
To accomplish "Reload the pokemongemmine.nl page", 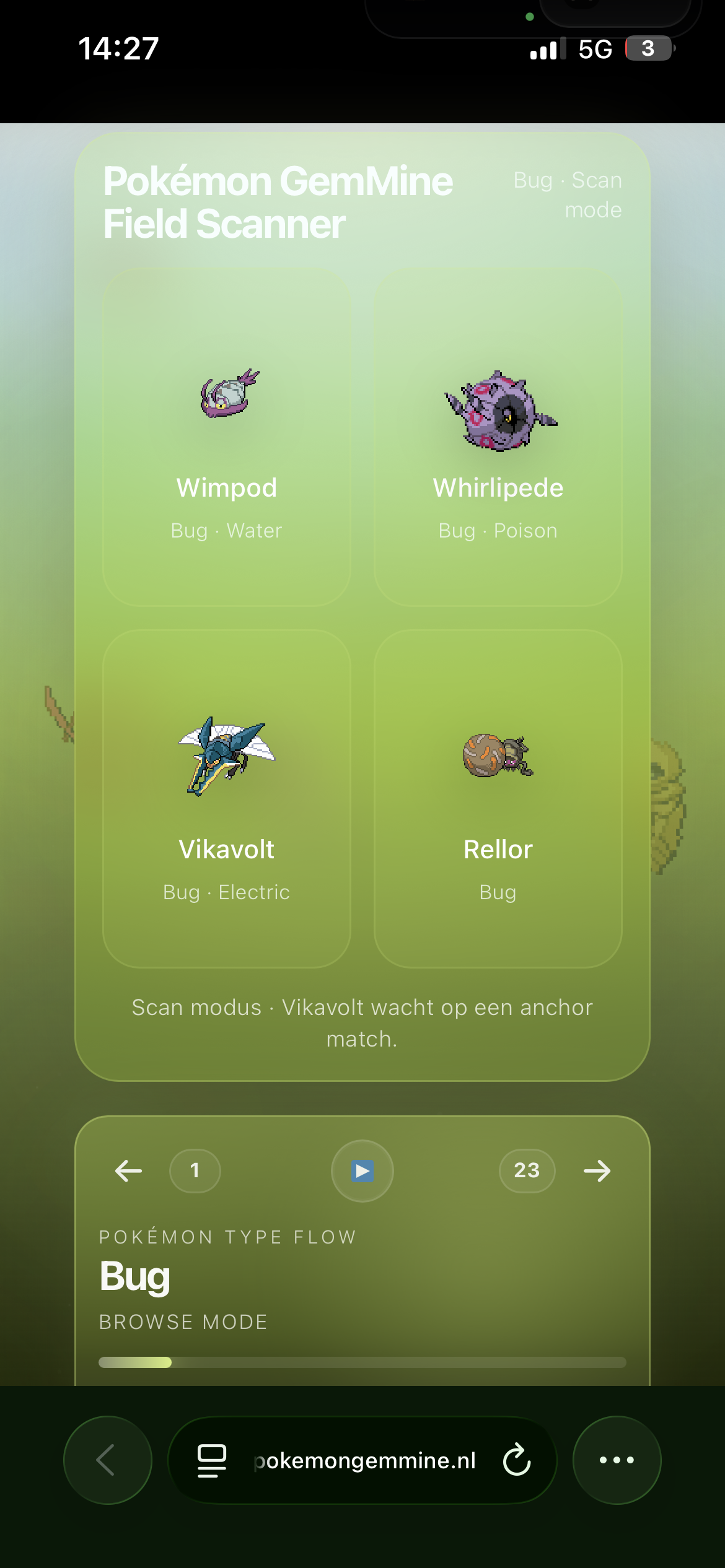I will [517, 1460].
